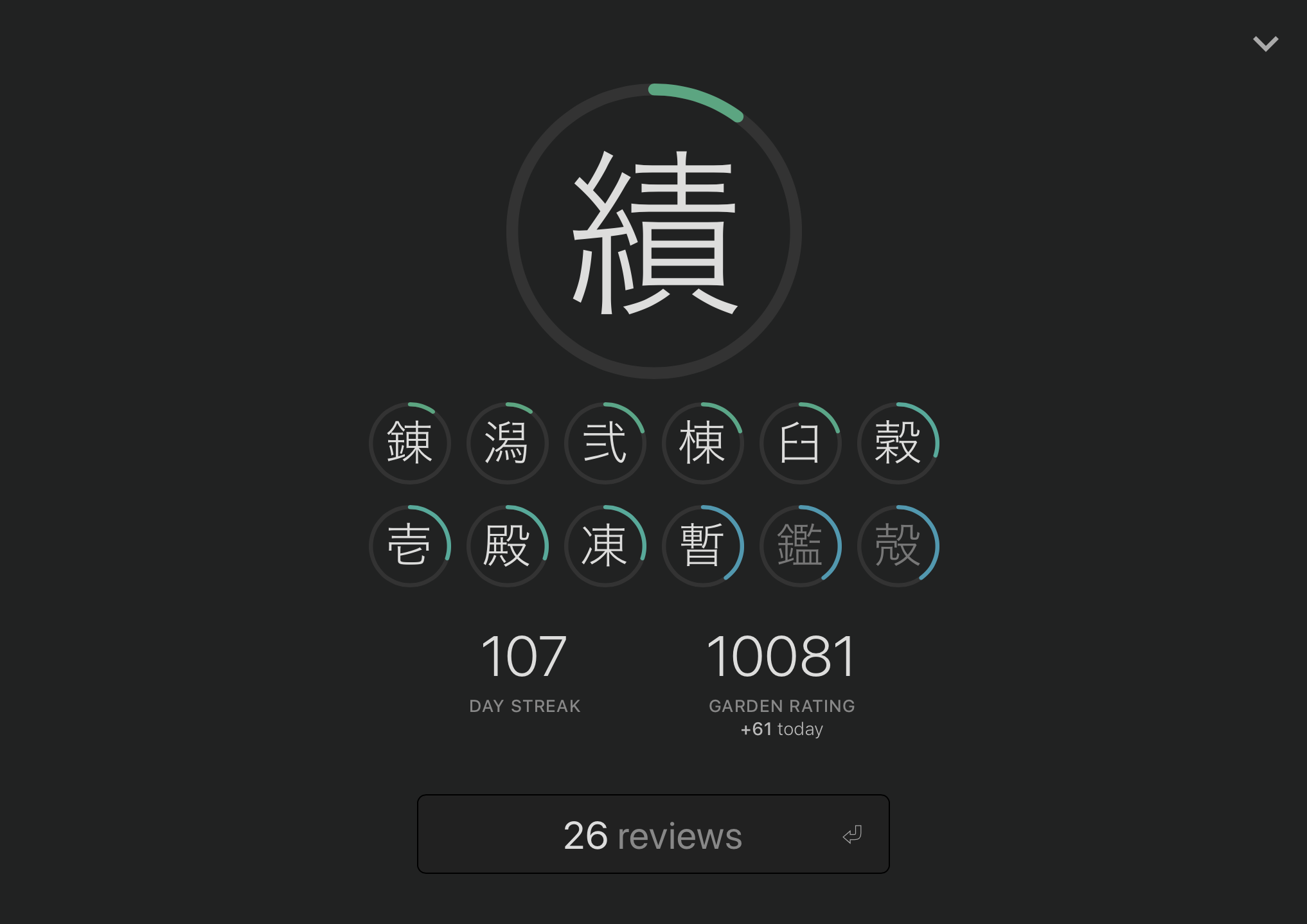Image resolution: width=1307 pixels, height=924 pixels.
Task: Open the 臼 kanji circle
Action: click(801, 443)
